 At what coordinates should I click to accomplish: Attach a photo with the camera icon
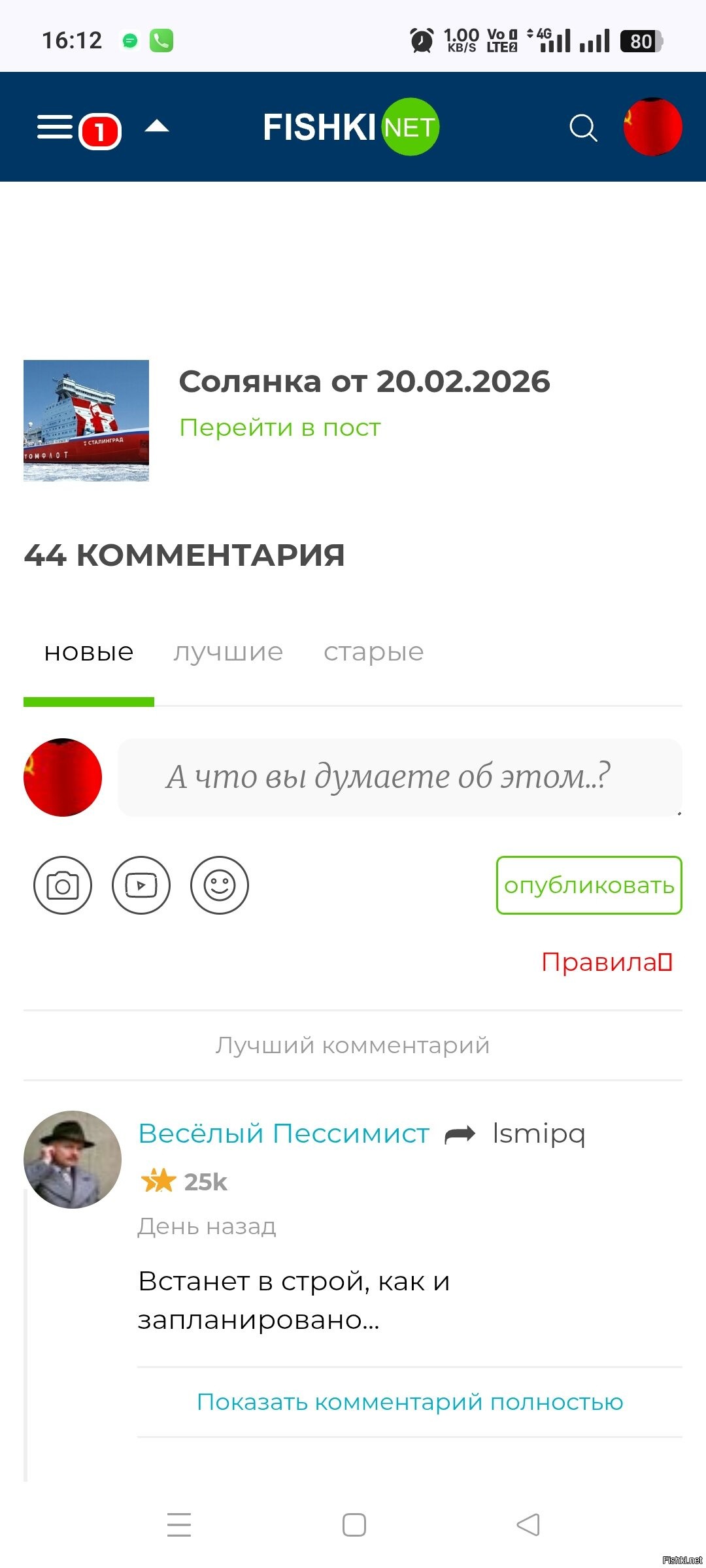coord(63,885)
